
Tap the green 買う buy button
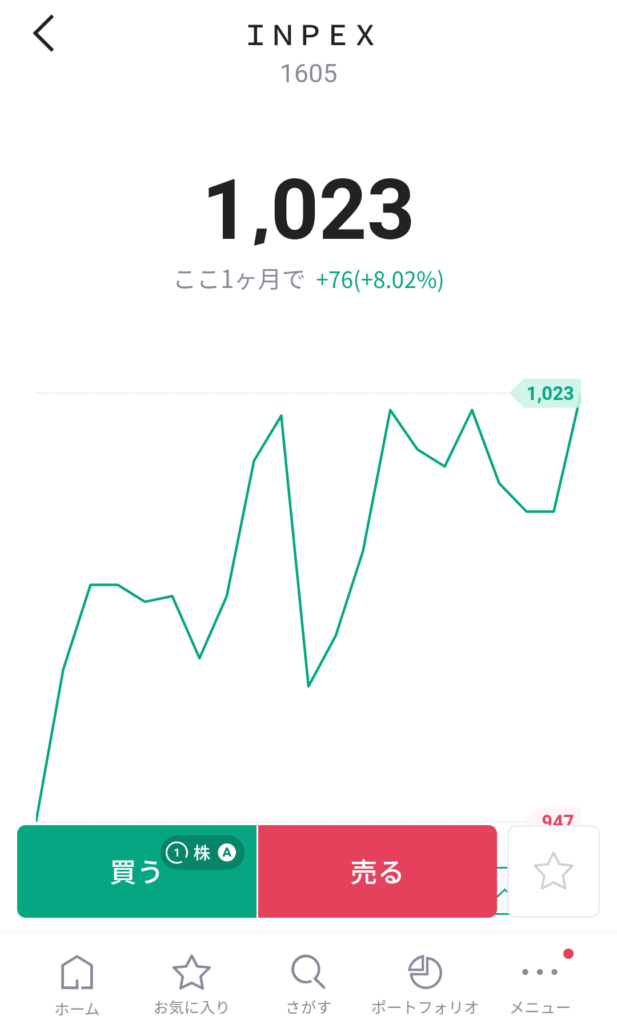pyautogui.click(x=137, y=871)
